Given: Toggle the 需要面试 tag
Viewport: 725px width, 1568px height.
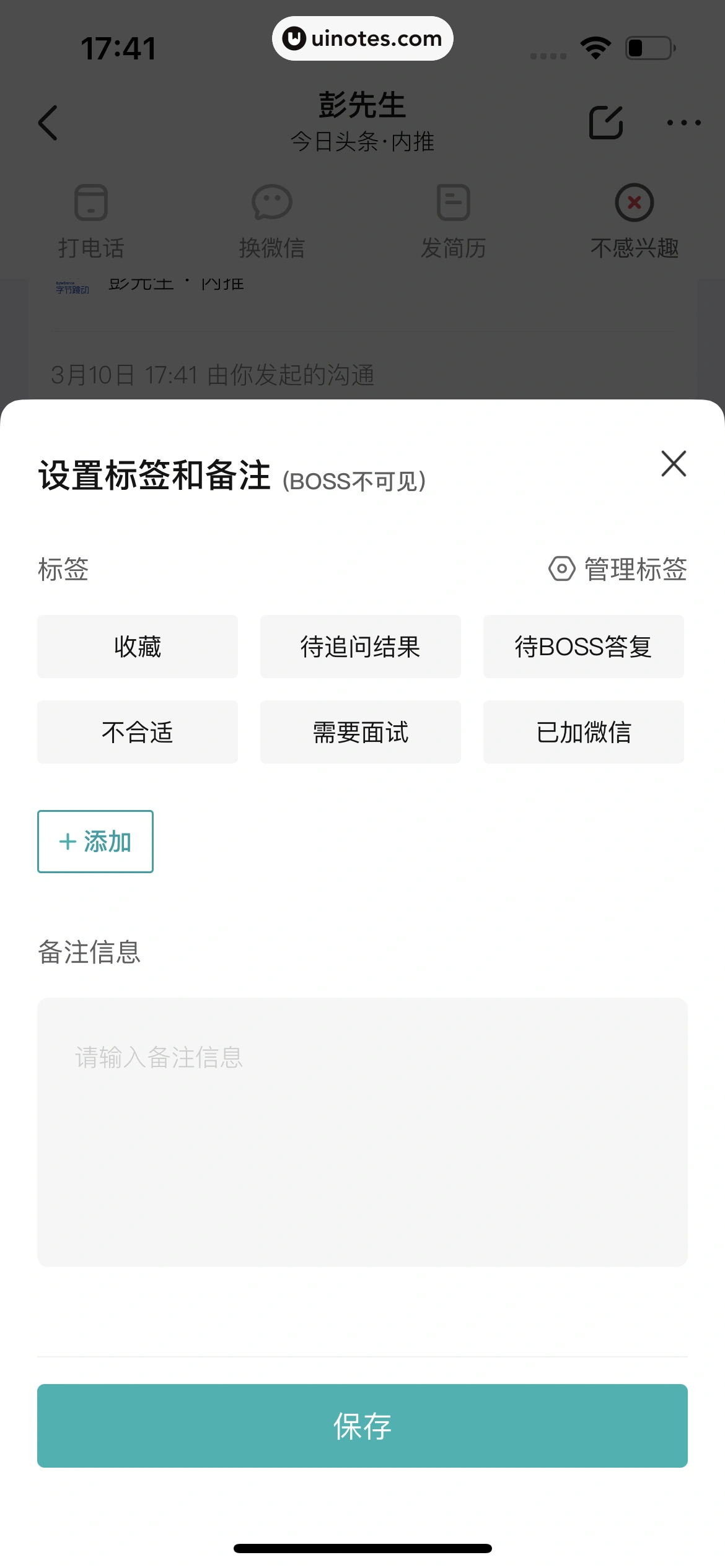Looking at the screenshot, I should [360, 731].
